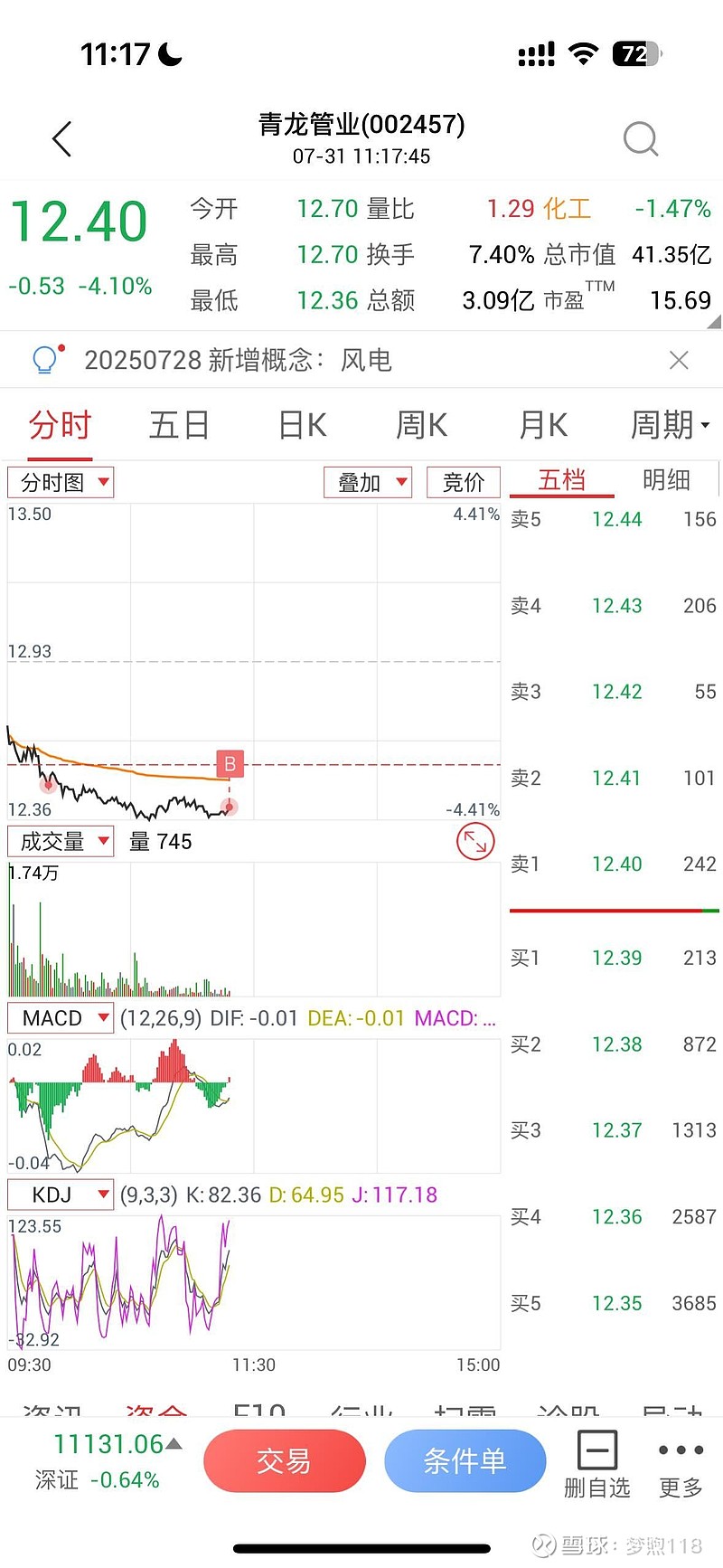Expand the 周期 period dropdown
The image size is (723, 1568).
click(670, 424)
